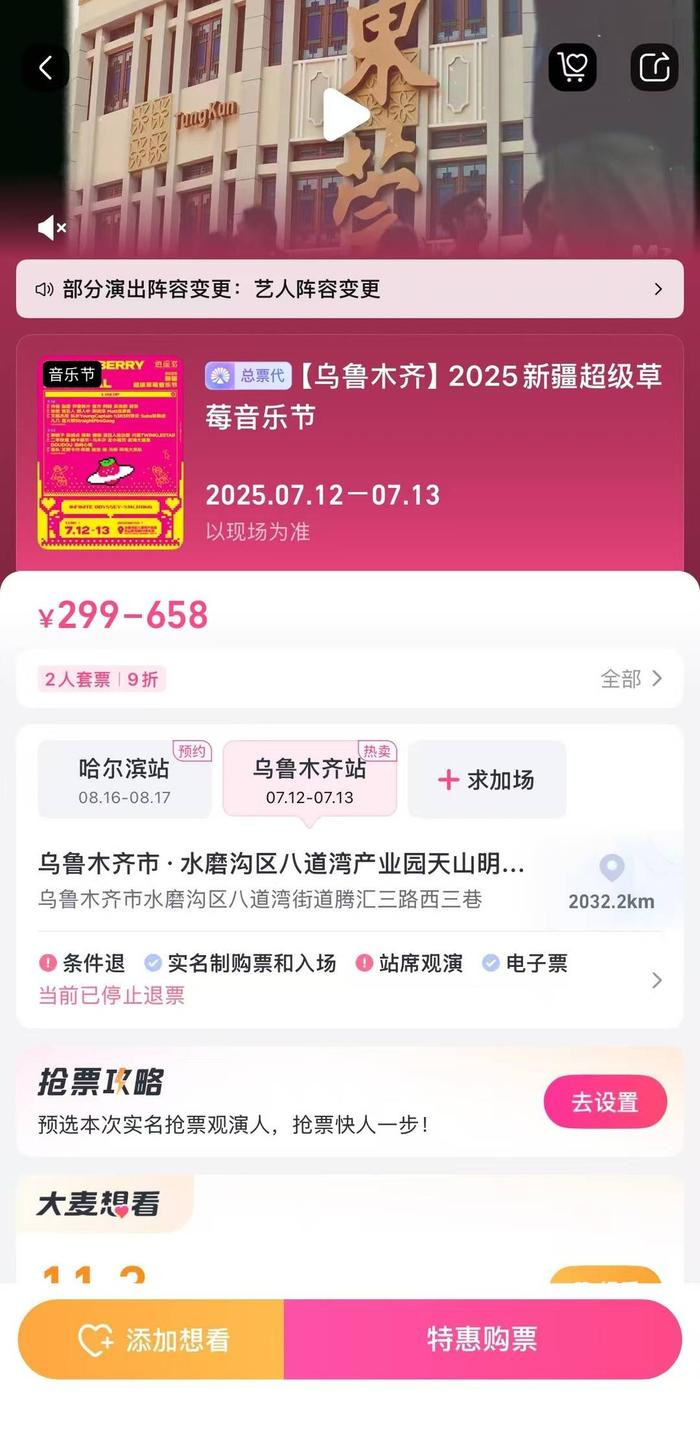
Task: Select the 乌鲁木齐站 session
Action: tap(309, 780)
